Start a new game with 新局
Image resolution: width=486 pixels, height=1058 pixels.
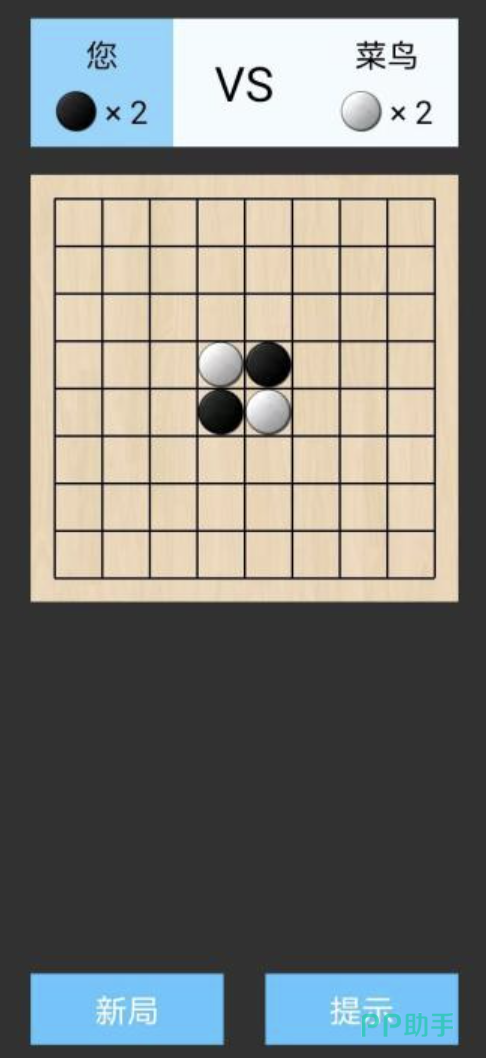click(x=127, y=1009)
